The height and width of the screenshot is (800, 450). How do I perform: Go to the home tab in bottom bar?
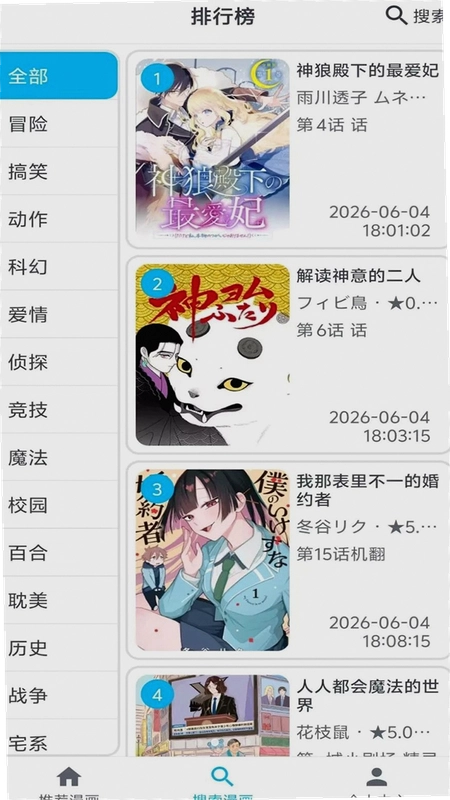pyautogui.click(x=69, y=781)
